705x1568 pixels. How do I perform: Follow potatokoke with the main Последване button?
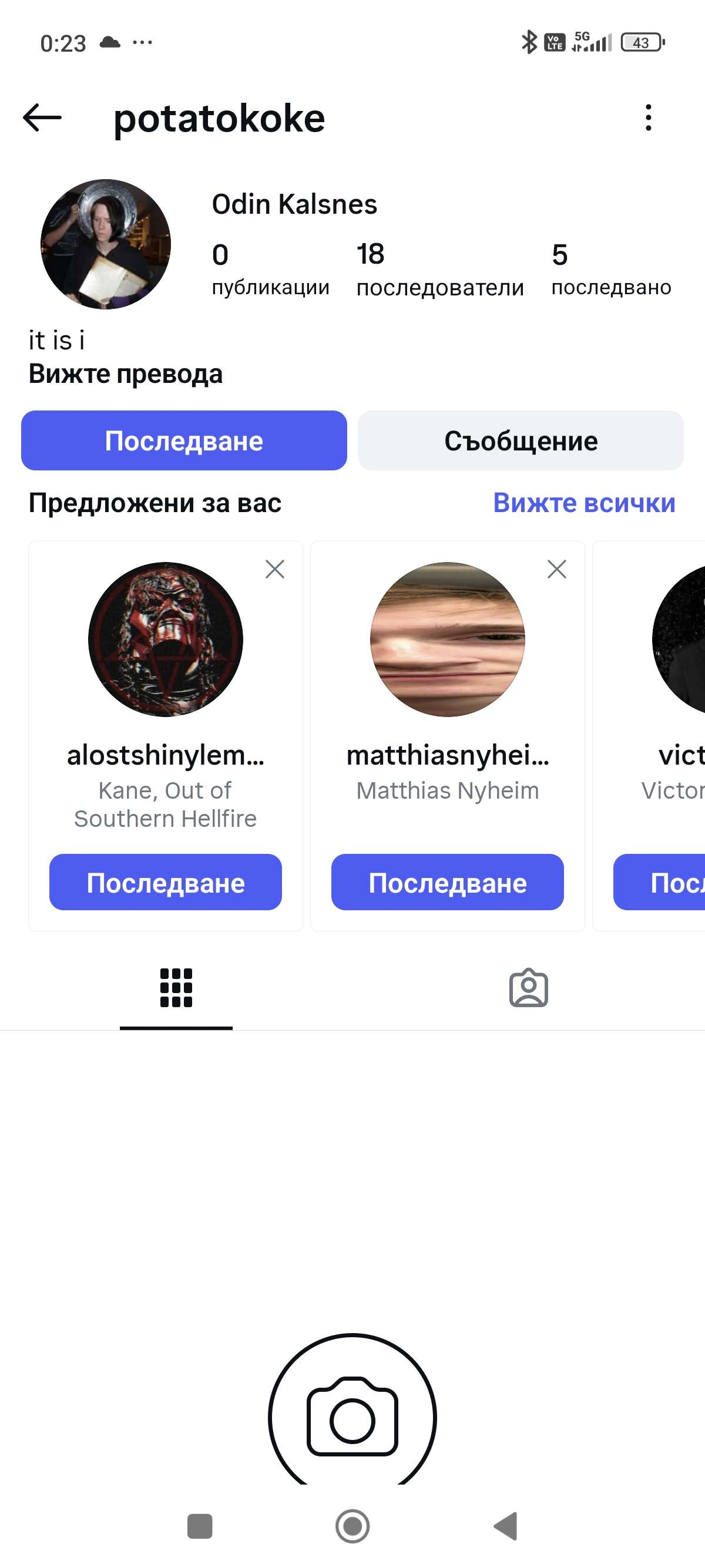184,440
